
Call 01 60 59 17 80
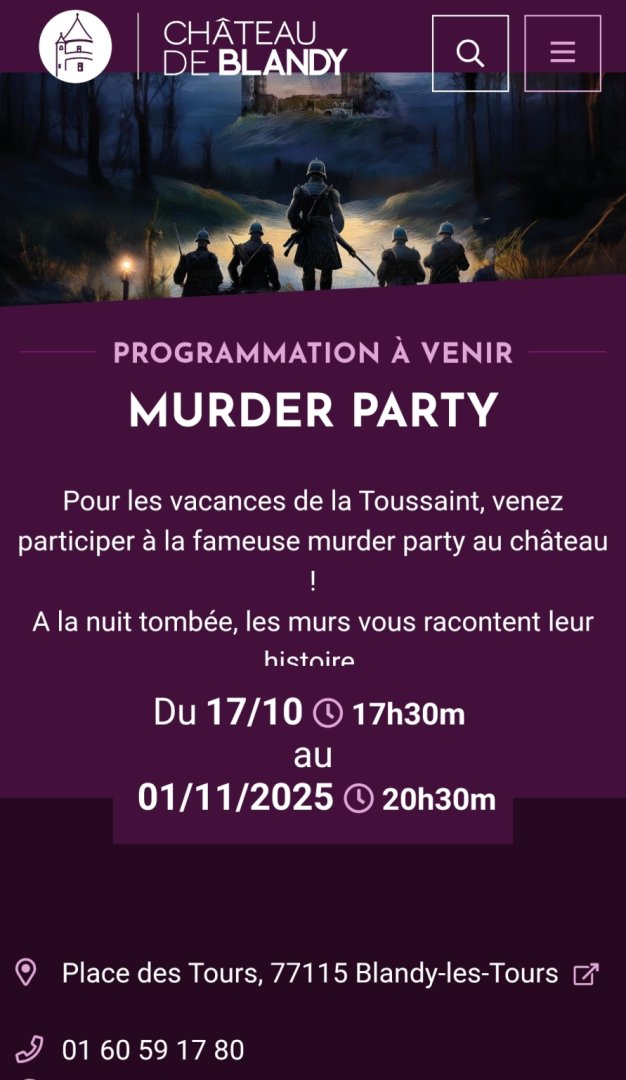[x=153, y=1050]
